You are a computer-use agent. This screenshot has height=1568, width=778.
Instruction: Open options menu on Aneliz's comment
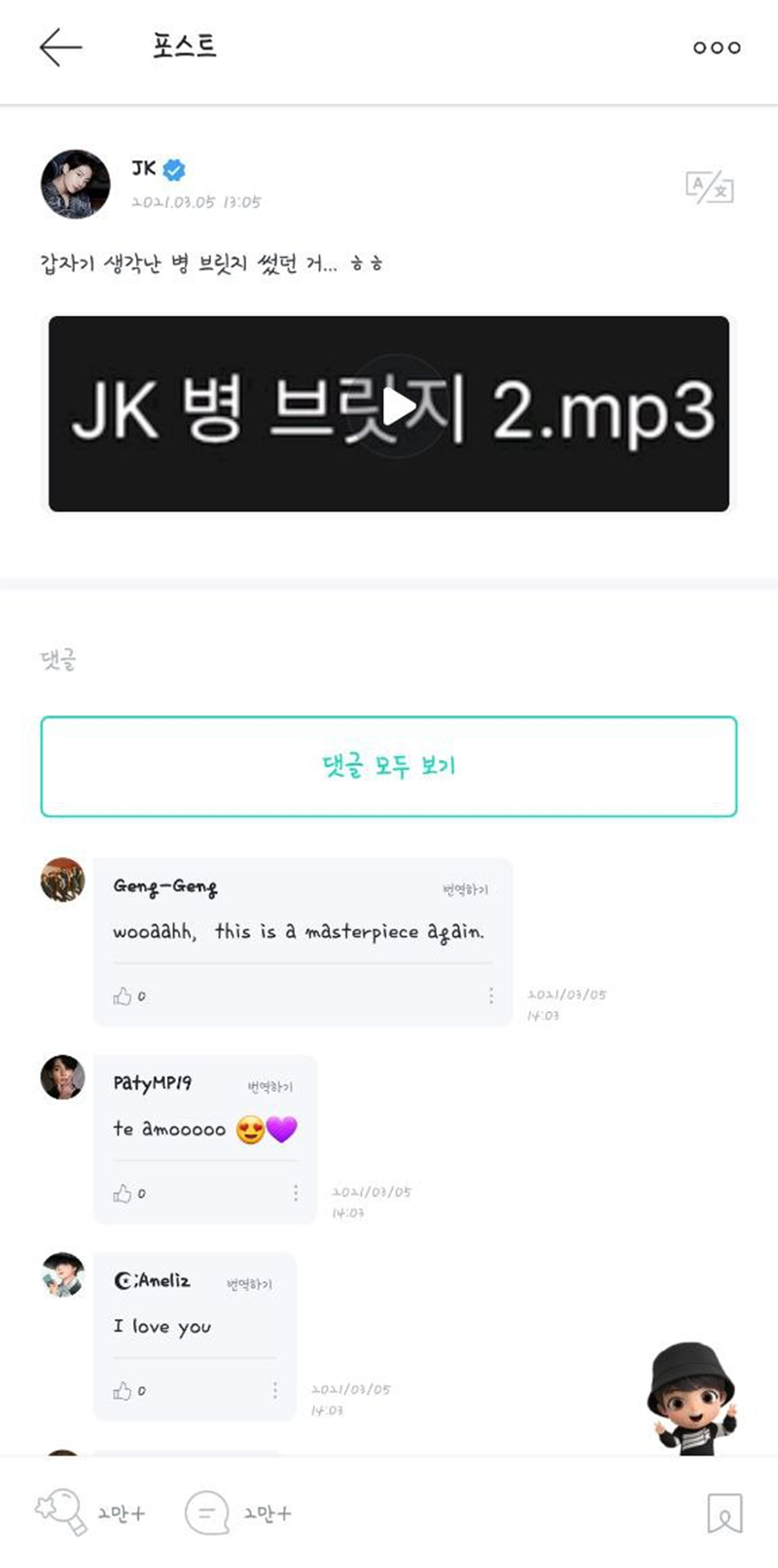pos(275,1391)
